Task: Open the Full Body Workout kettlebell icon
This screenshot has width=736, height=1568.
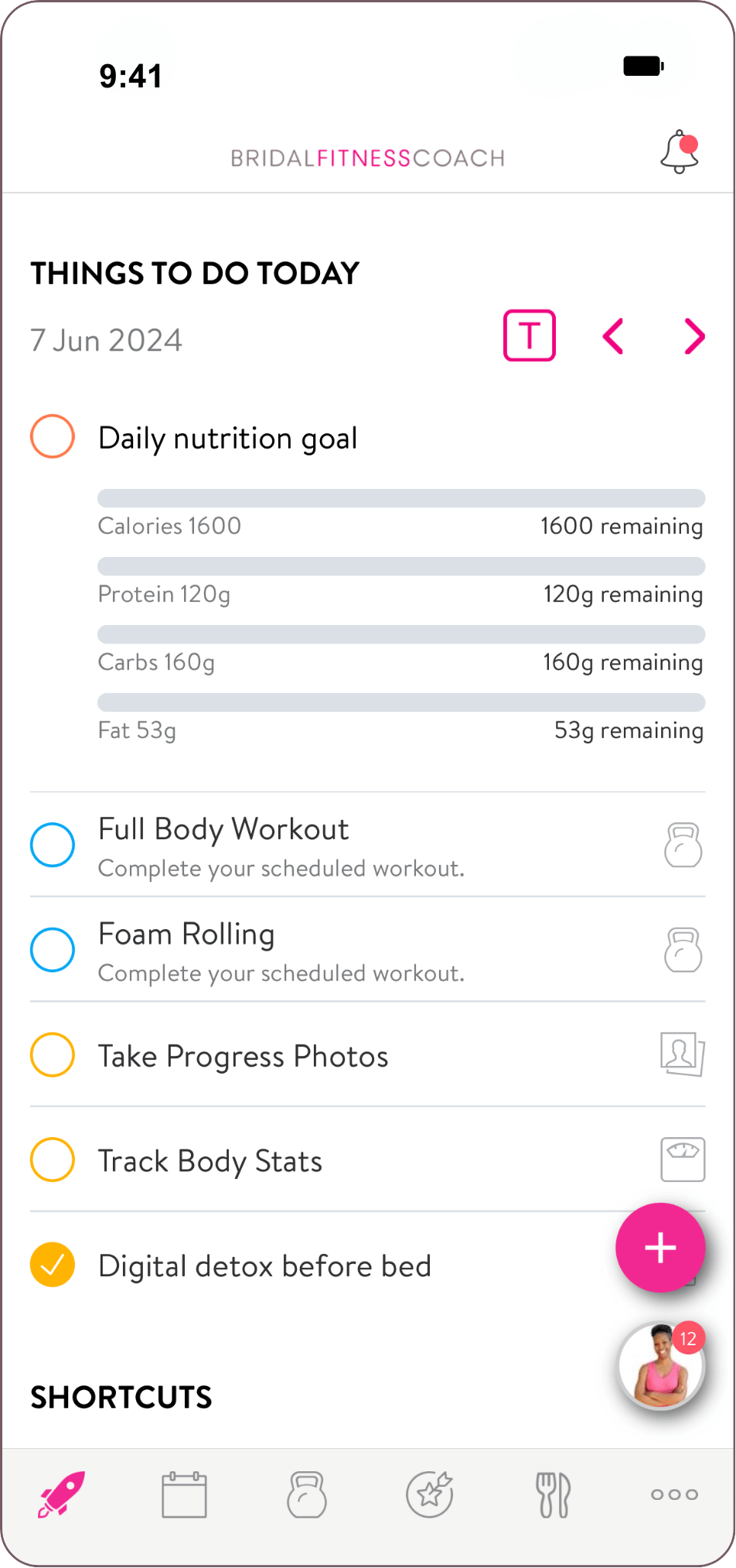Action: [x=683, y=845]
